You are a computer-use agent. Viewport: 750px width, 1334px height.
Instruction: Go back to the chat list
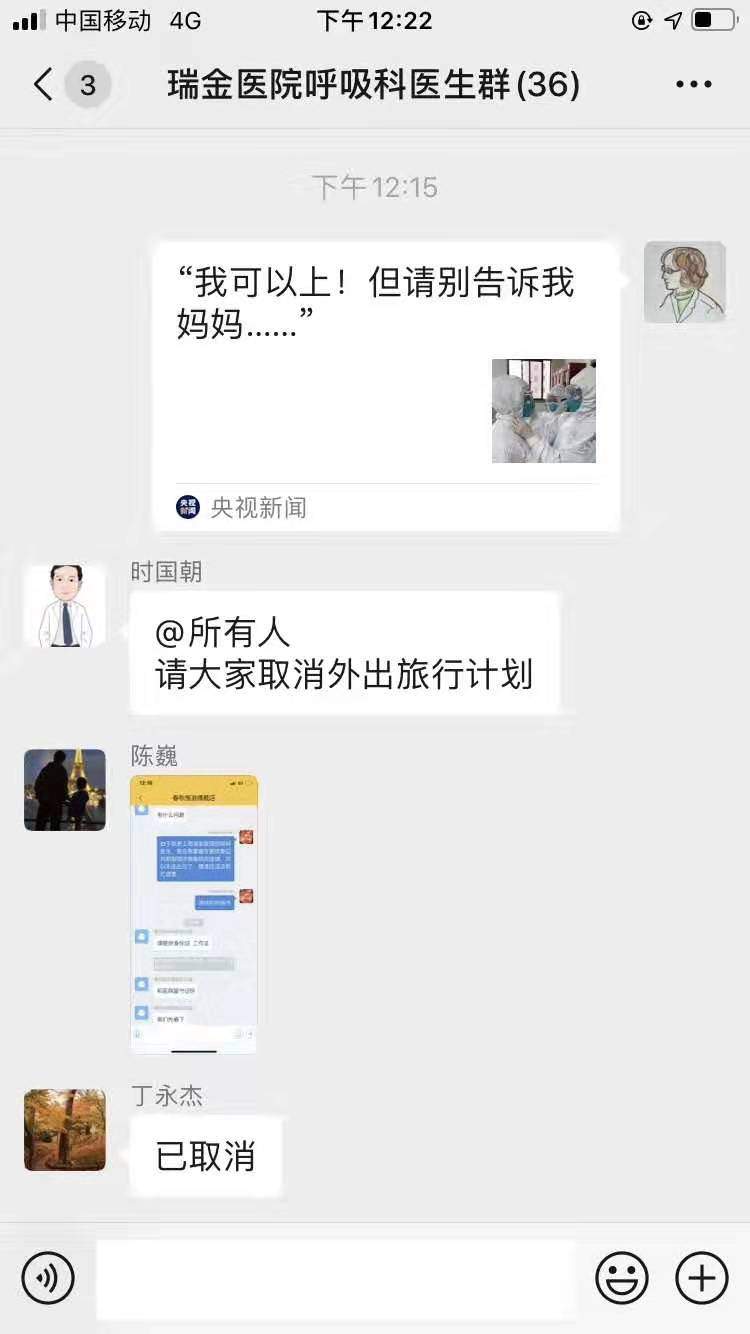pos(42,85)
